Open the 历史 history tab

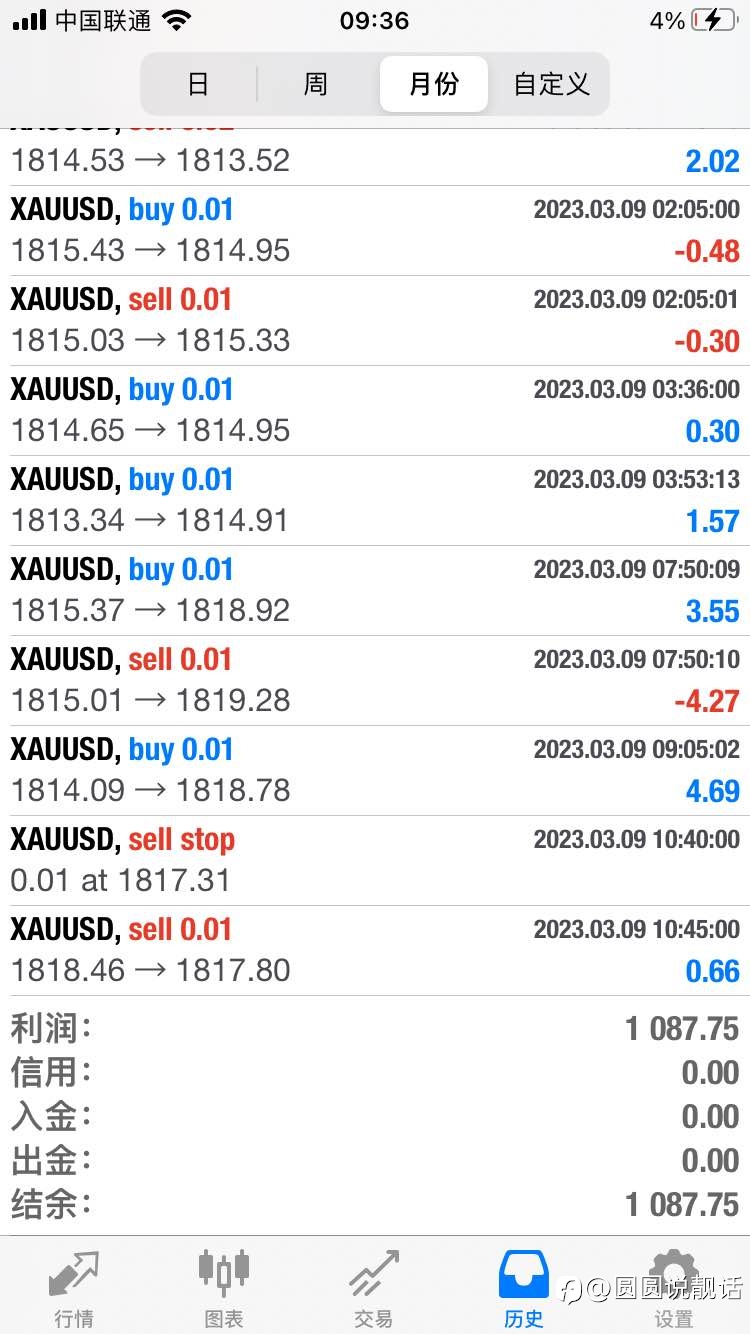[x=524, y=1287]
